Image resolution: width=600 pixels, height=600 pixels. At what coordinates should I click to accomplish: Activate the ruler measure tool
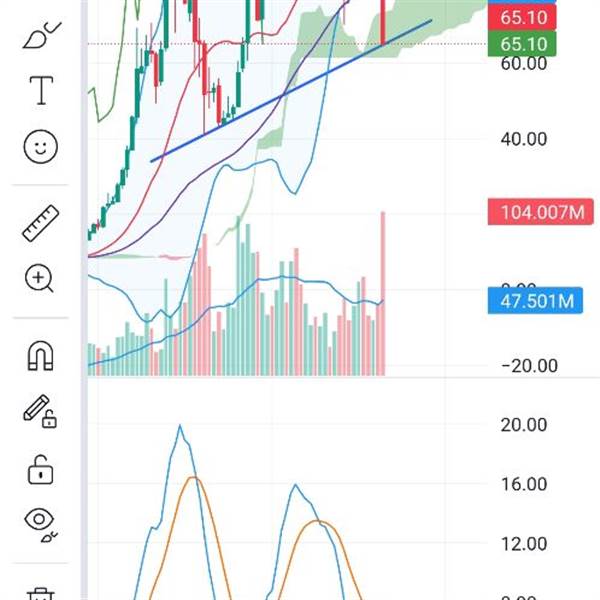tap(40, 223)
